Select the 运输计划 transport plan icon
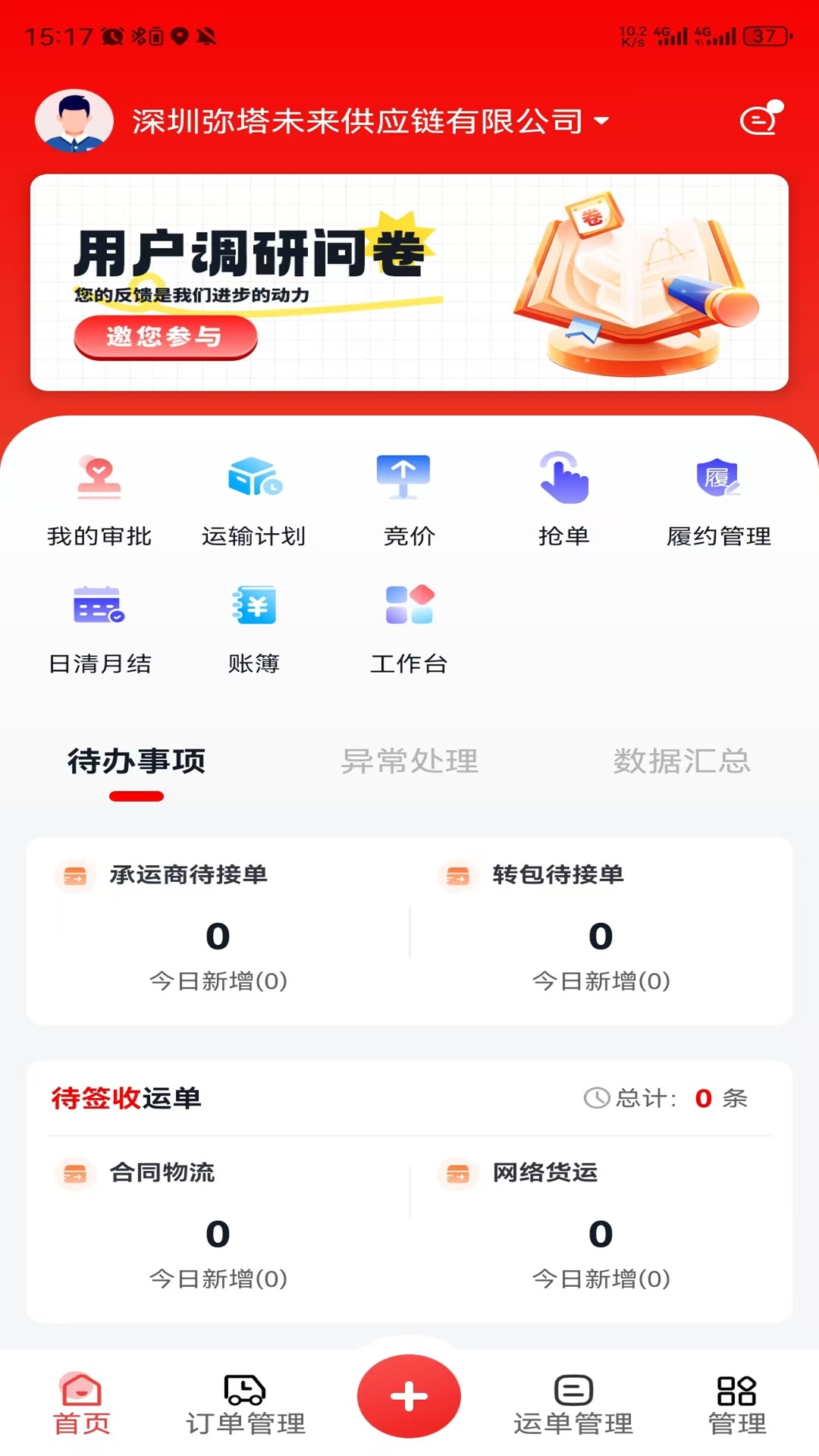Image resolution: width=819 pixels, height=1456 pixels. [x=254, y=497]
